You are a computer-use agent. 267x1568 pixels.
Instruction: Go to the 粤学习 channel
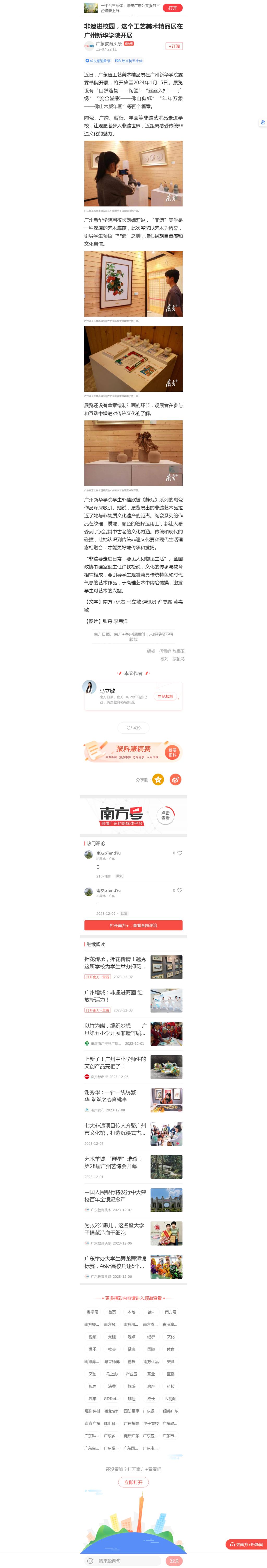(92, 1312)
